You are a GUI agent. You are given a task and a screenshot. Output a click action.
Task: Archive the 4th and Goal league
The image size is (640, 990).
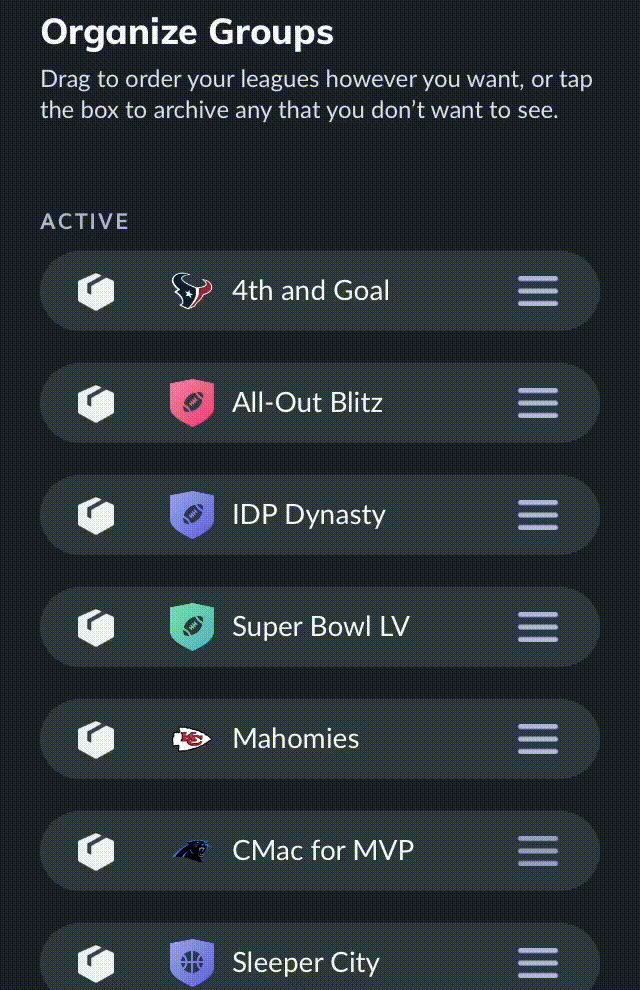click(x=96, y=292)
